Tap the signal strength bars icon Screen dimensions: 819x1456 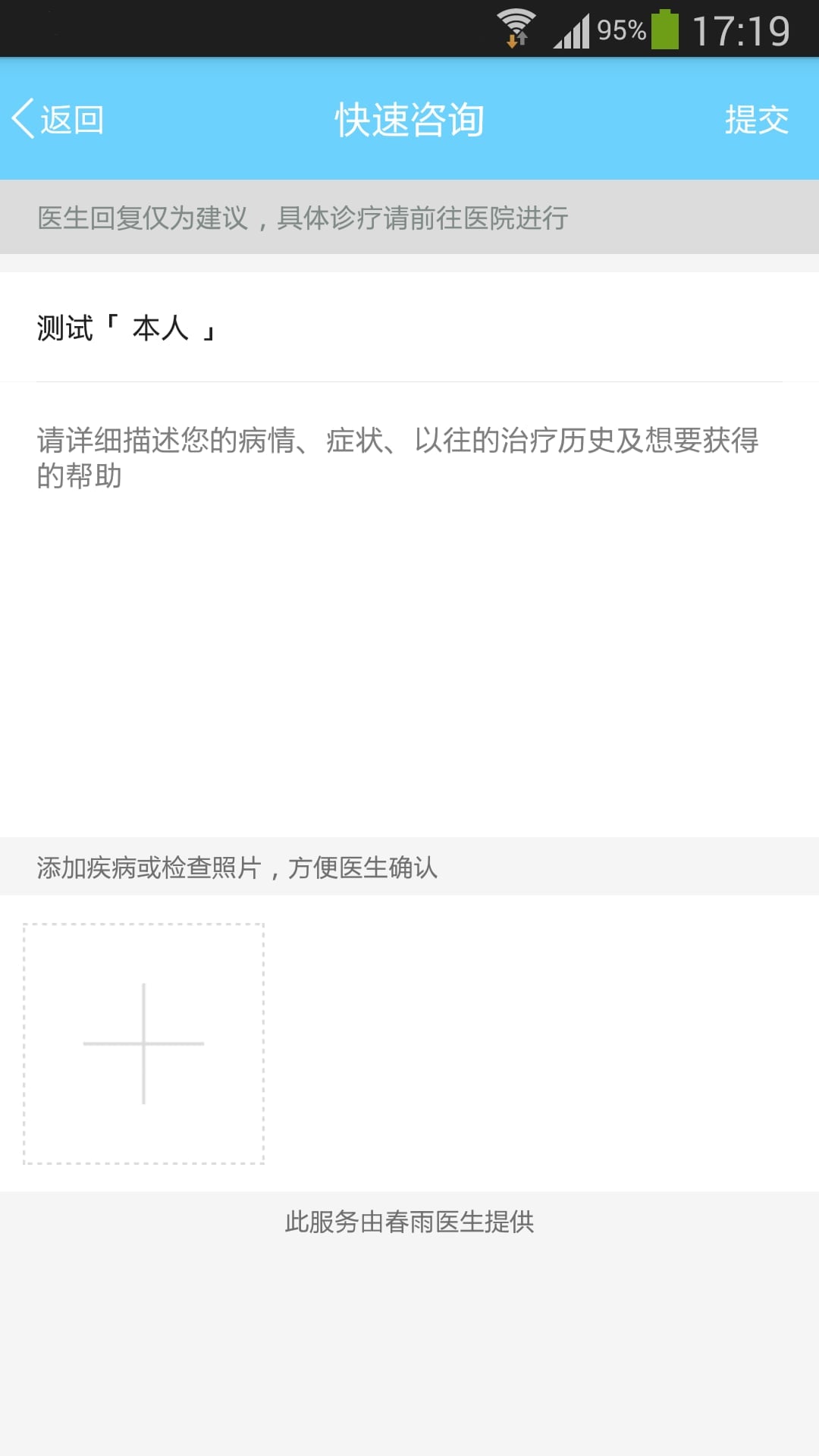(574, 30)
